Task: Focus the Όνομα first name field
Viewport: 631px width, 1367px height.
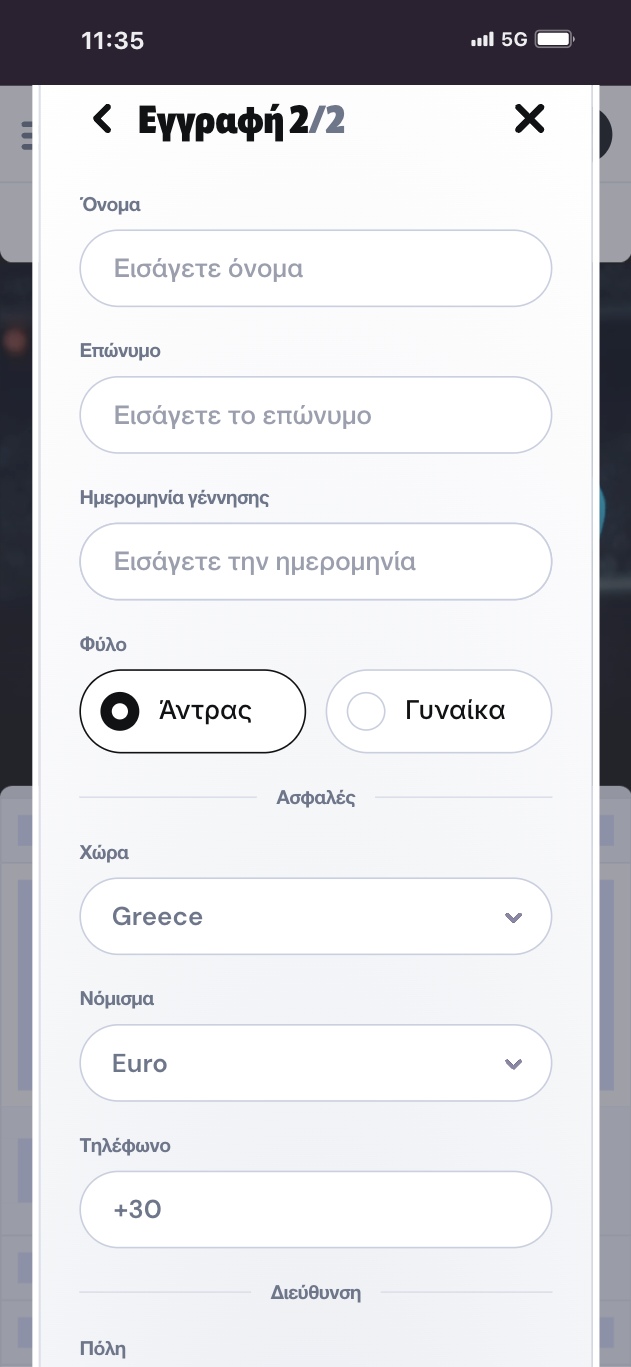Action: click(315, 268)
